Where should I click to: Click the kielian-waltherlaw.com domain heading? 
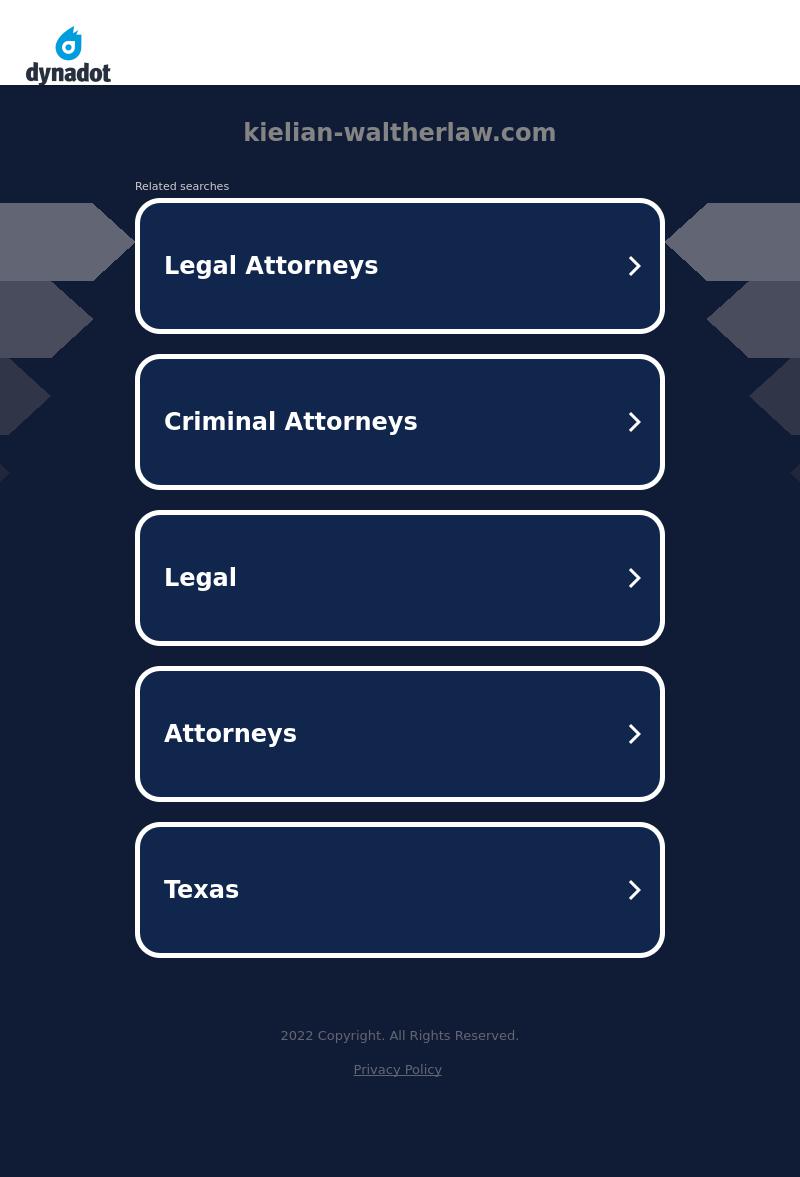tap(400, 132)
